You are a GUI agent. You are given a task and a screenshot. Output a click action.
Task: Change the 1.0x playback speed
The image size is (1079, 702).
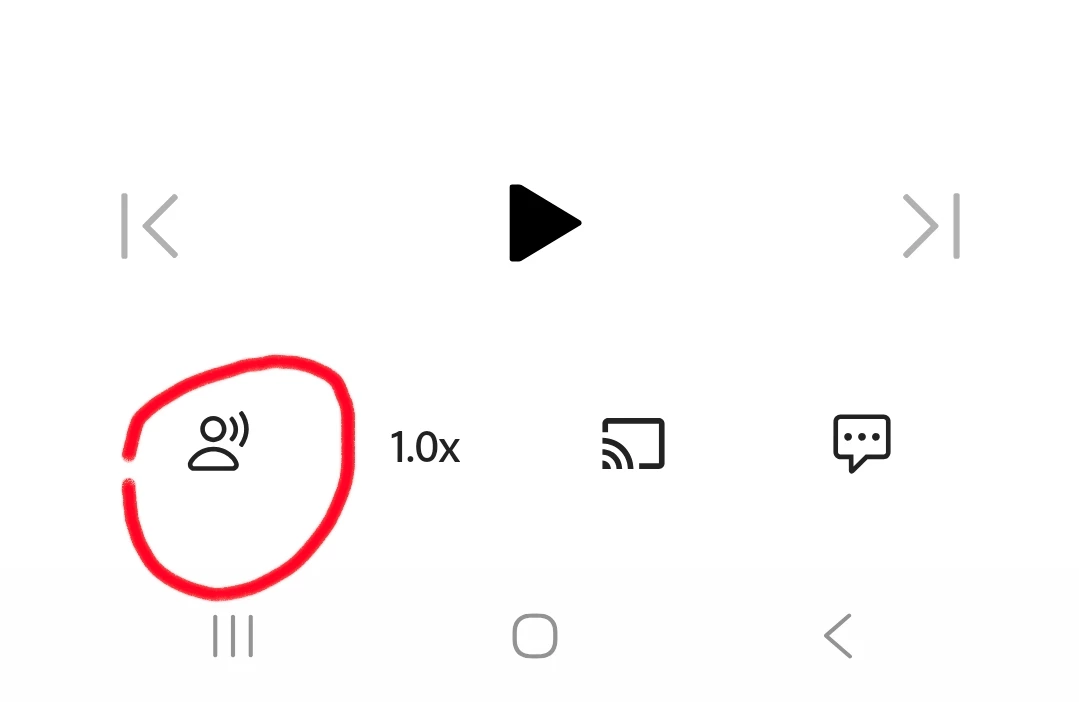(x=424, y=447)
